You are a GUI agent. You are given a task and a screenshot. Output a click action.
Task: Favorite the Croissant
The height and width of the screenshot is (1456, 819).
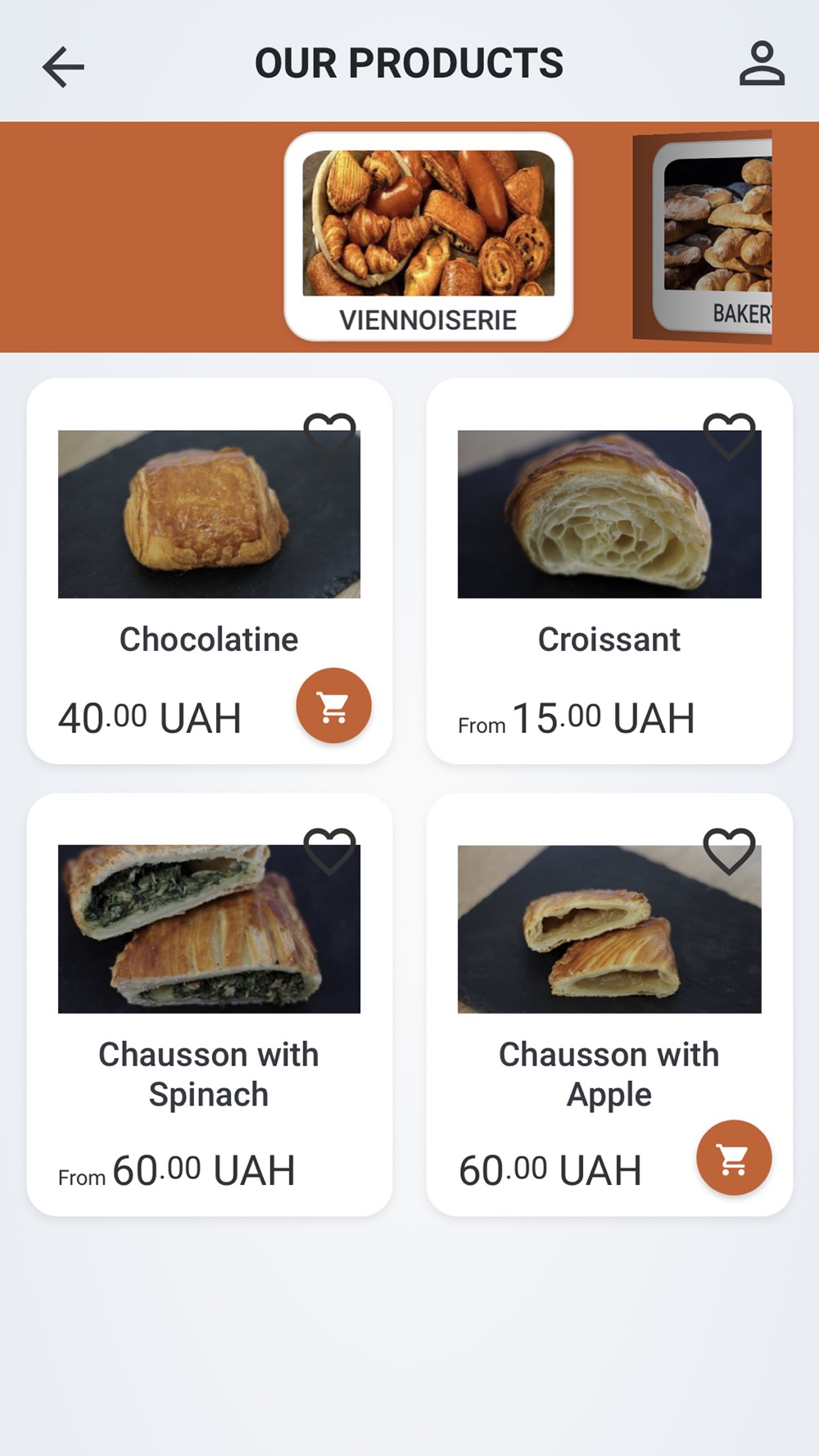pyautogui.click(x=729, y=434)
